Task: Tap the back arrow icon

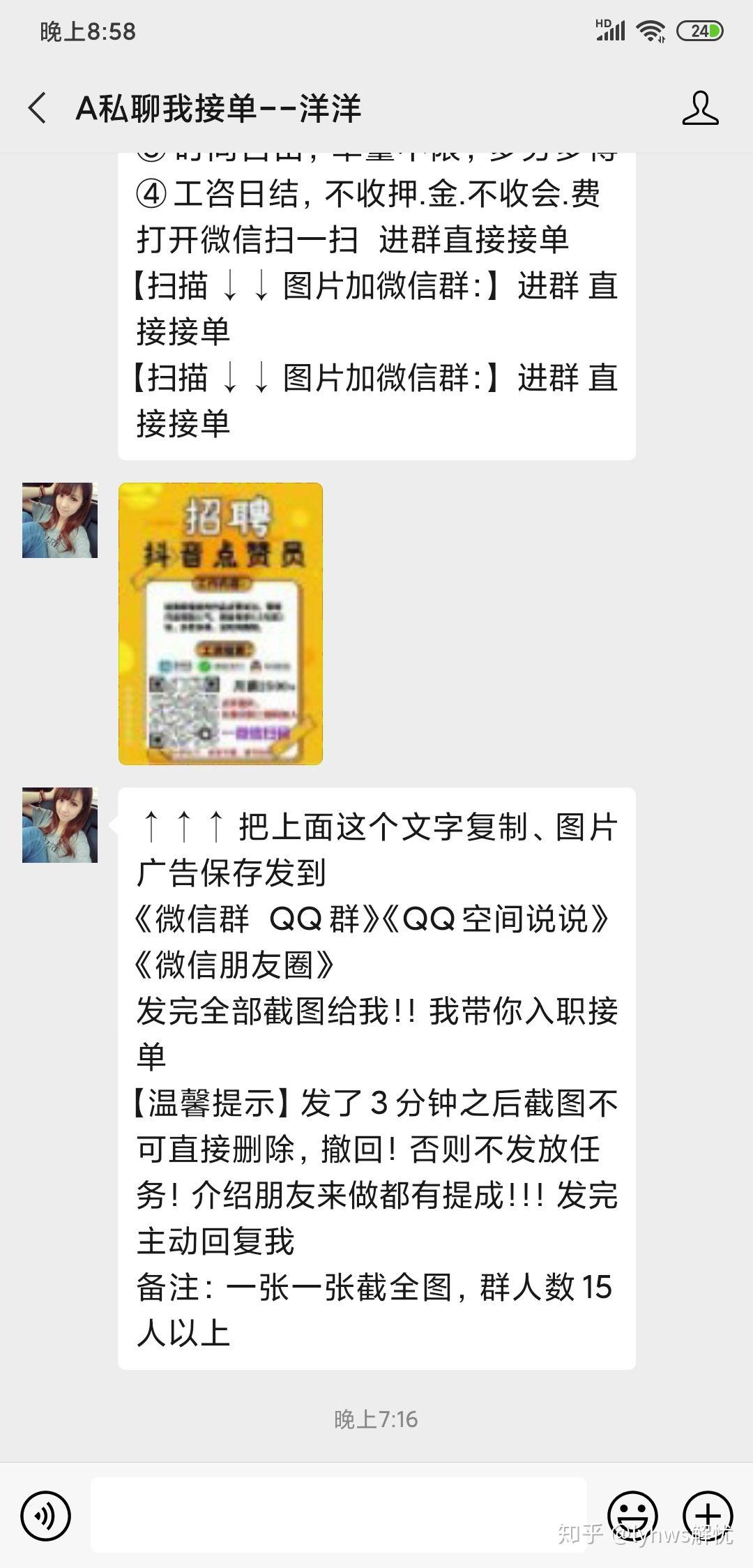Action: pos(38,108)
